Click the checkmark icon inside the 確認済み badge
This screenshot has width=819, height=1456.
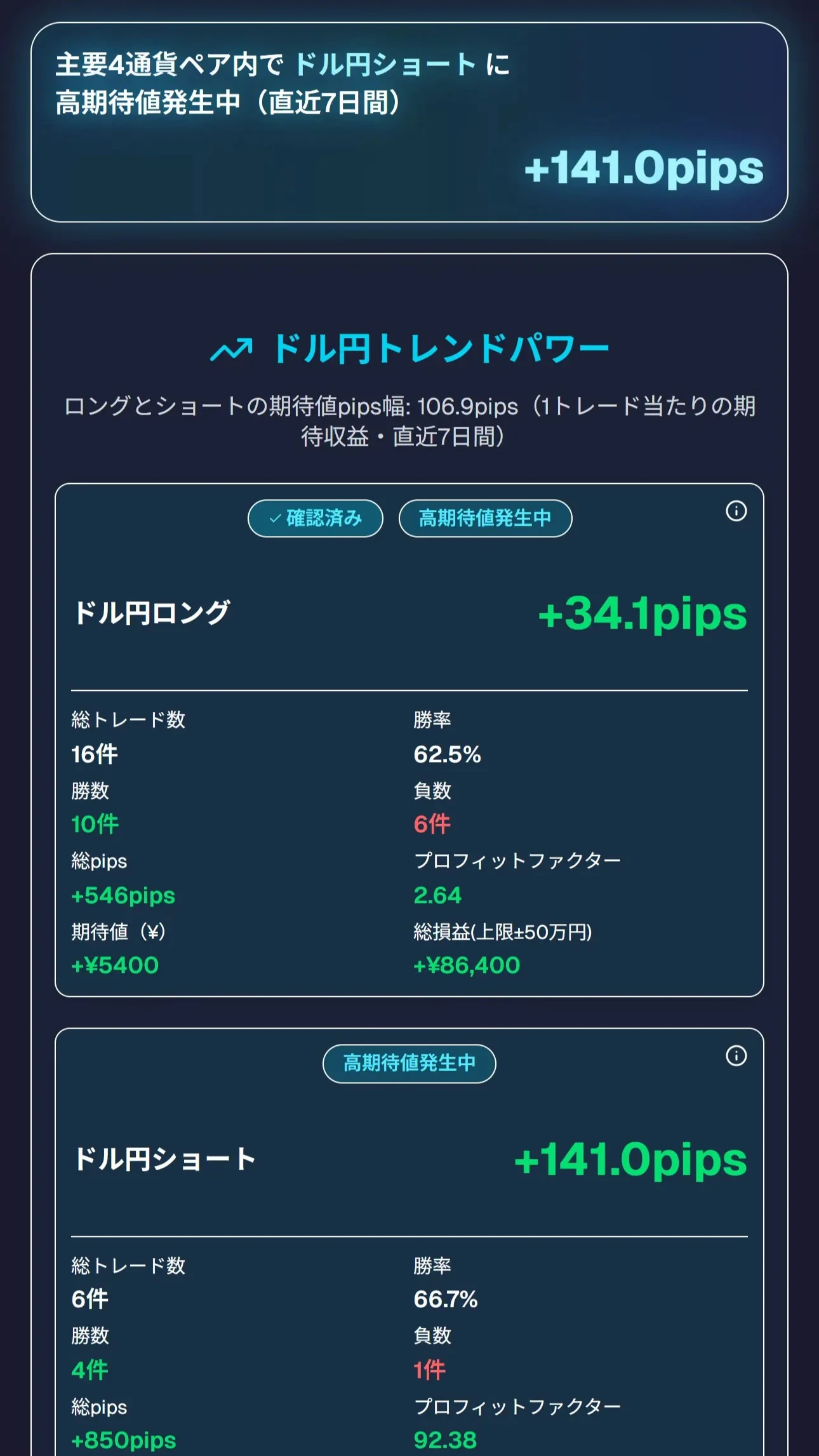[274, 518]
